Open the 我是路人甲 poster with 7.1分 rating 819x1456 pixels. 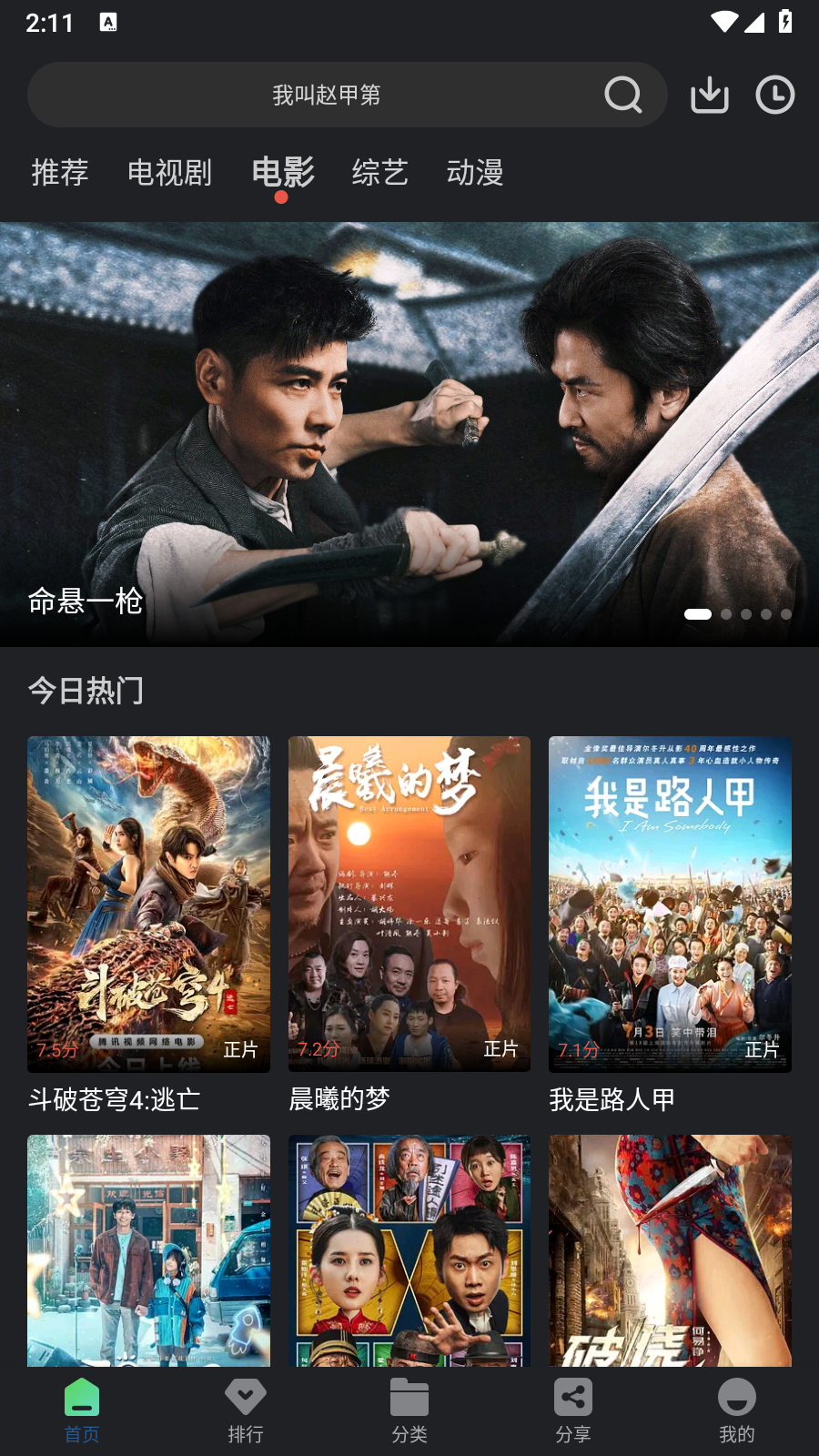pos(670,903)
